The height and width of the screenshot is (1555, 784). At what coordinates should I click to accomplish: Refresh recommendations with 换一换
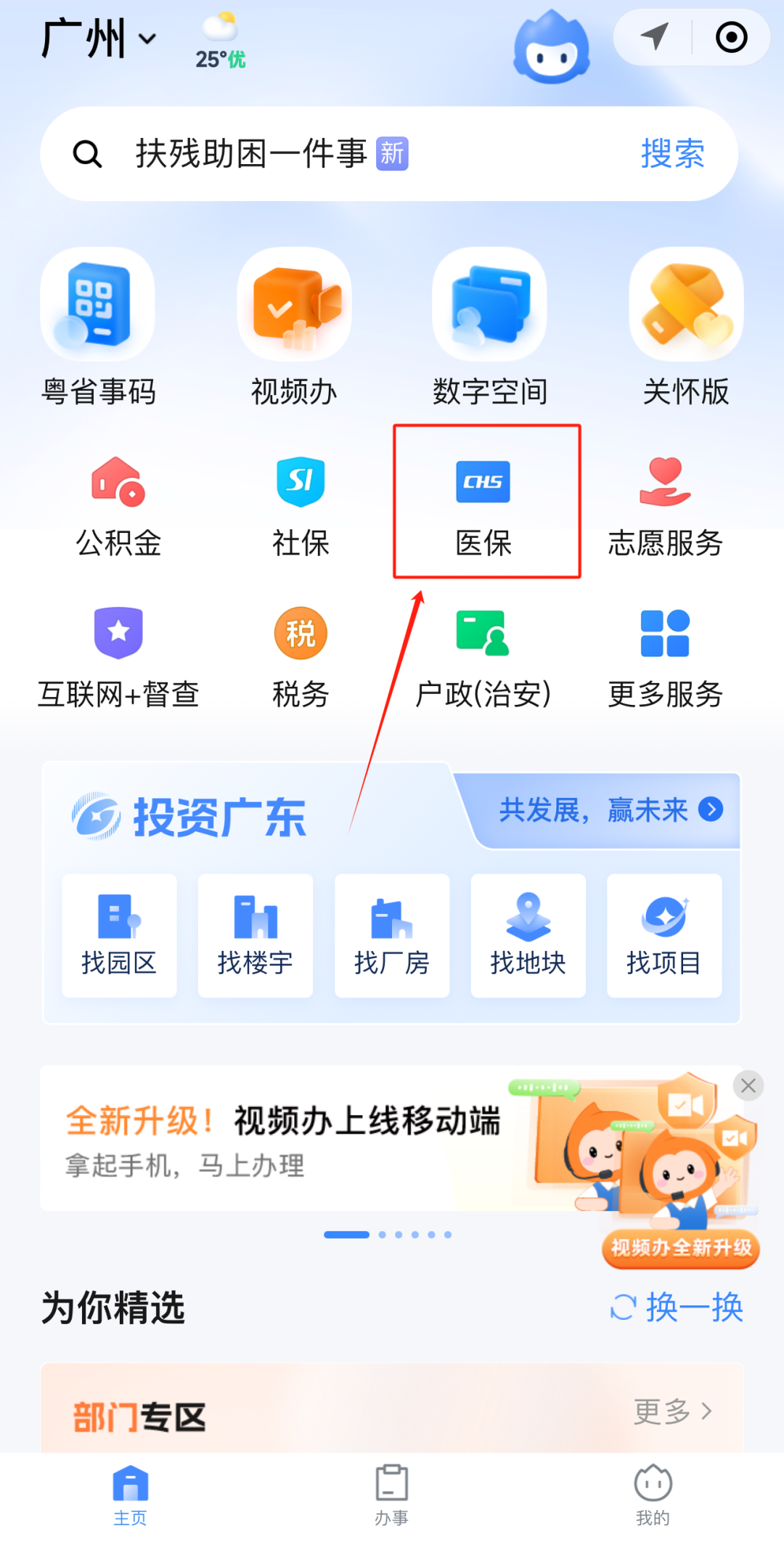677,1307
